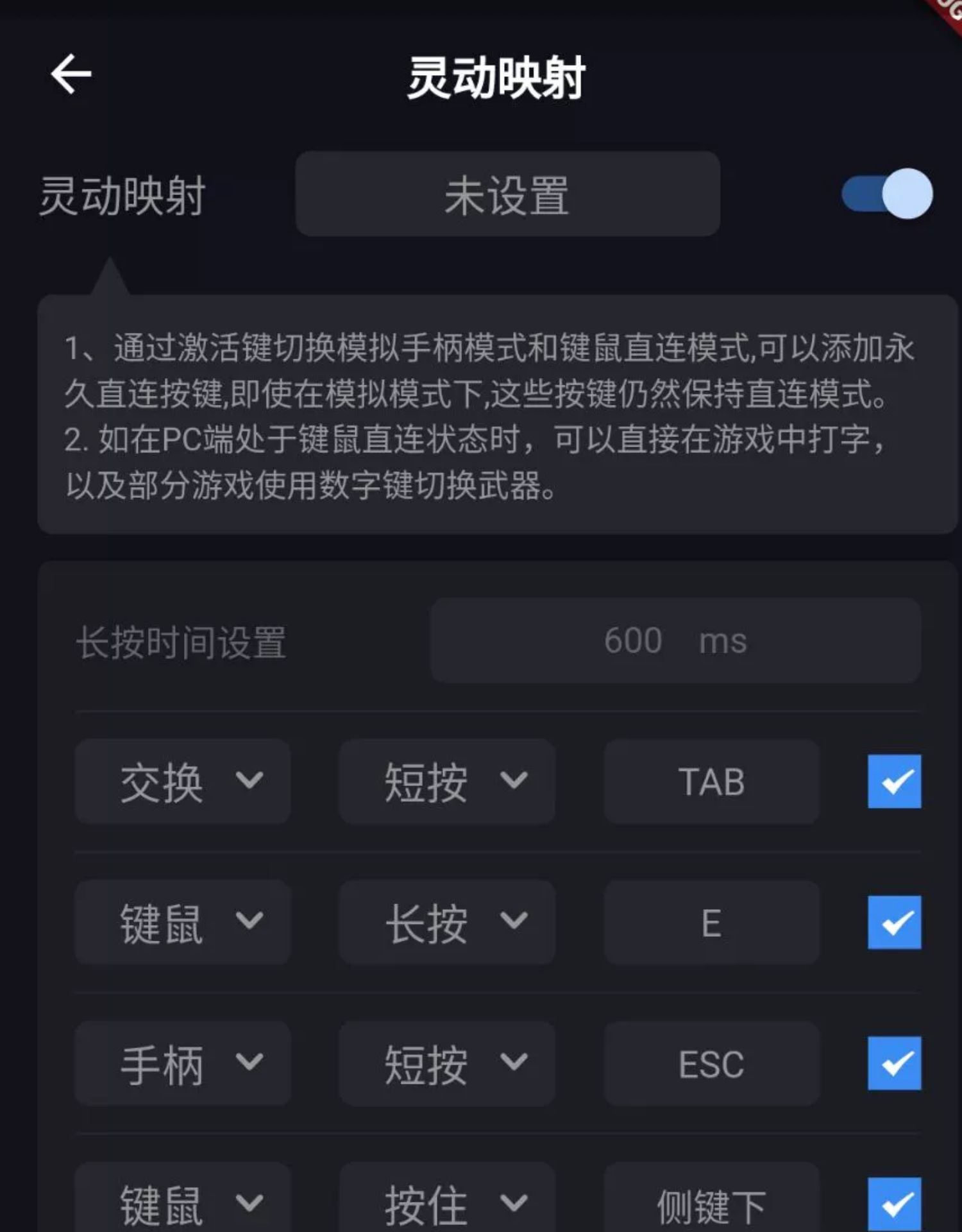Toggle the 灵动映射 switch
This screenshot has height=1232, width=962.
coord(888,194)
